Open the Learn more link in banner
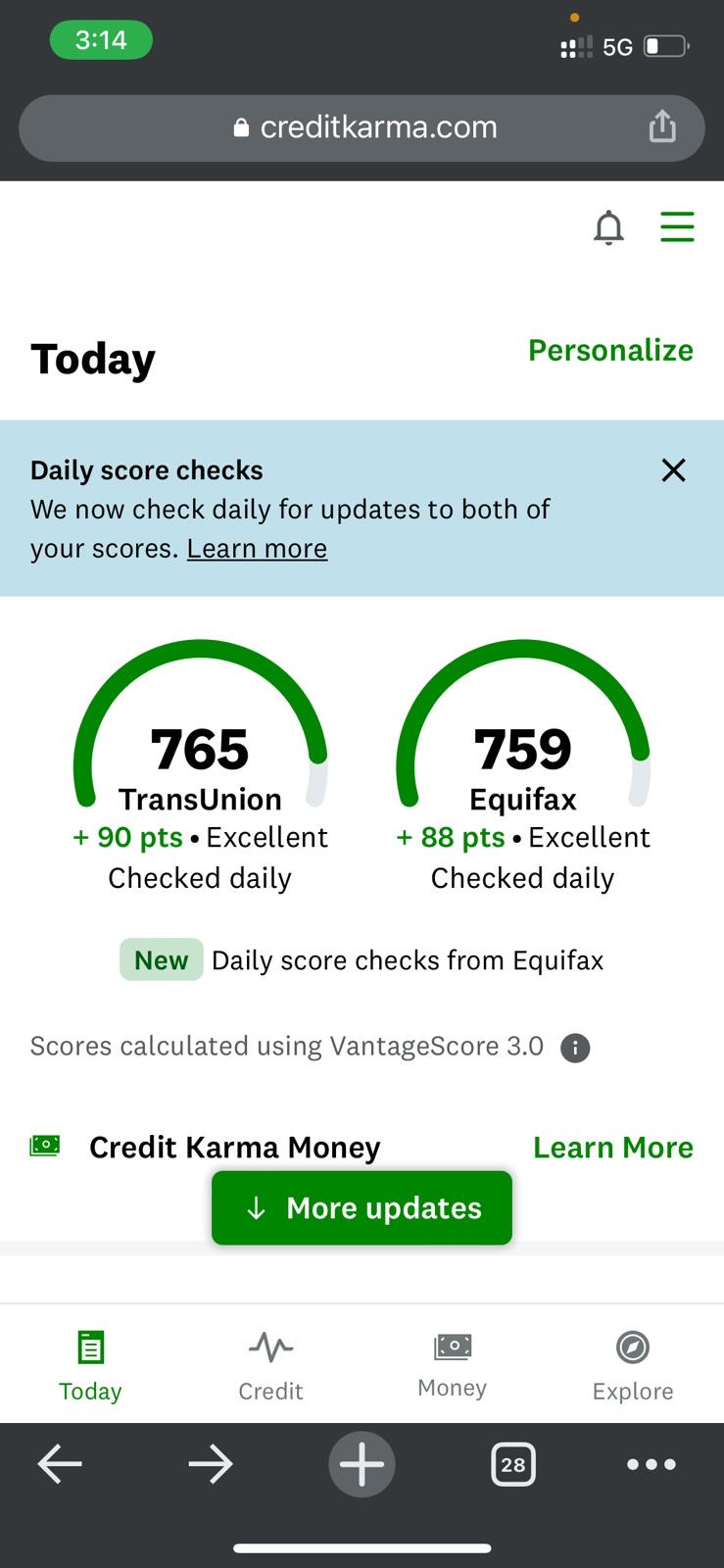This screenshot has width=724, height=1568. (257, 549)
